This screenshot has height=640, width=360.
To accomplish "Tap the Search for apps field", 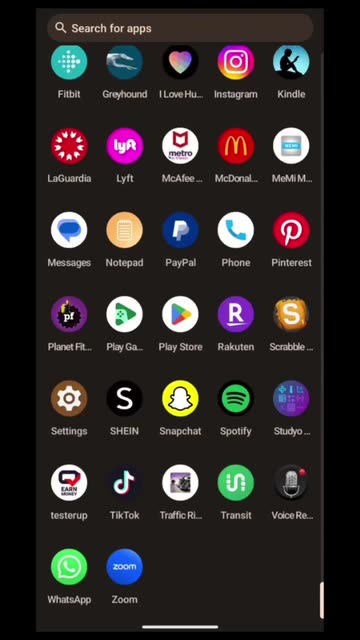I will [180, 28].
